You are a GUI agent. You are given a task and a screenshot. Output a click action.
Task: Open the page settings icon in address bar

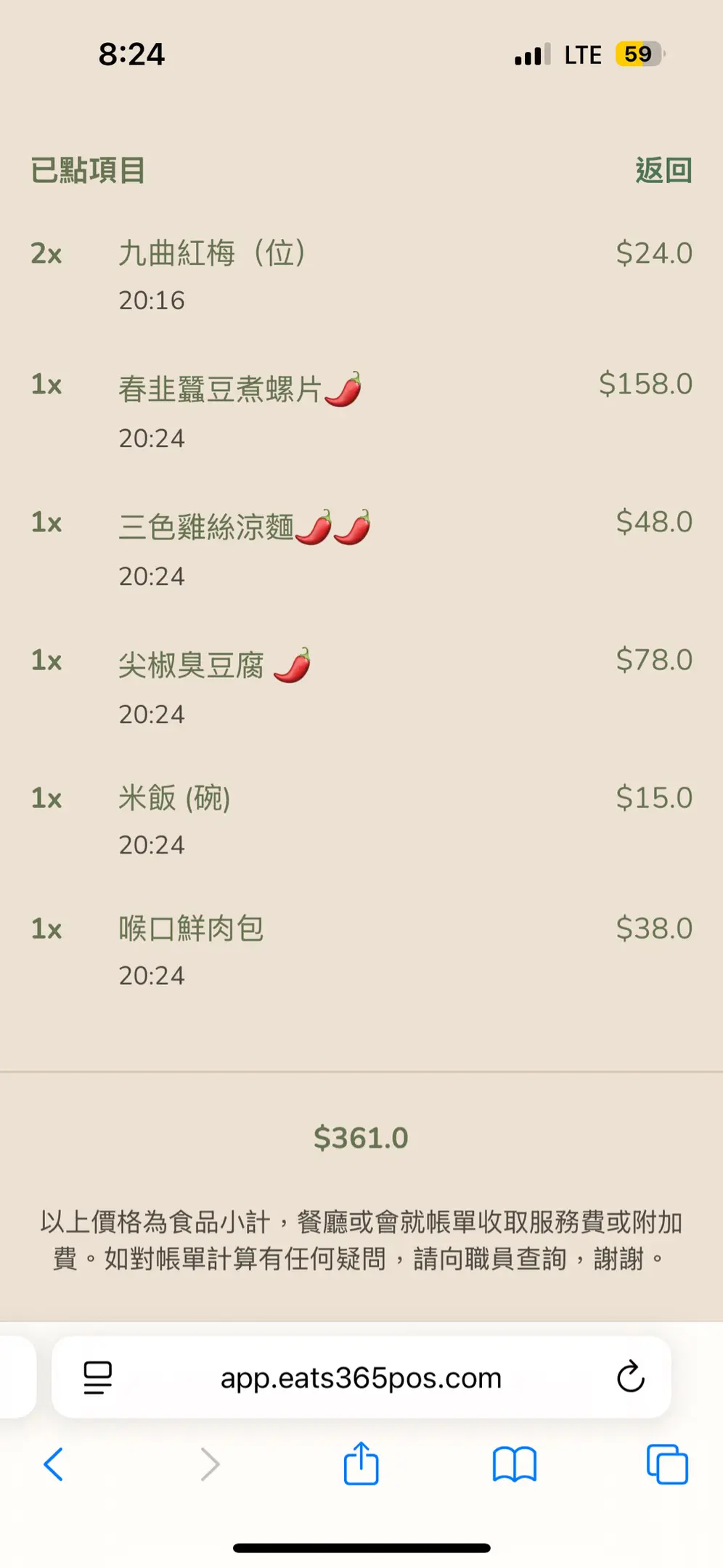pyautogui.click(x=98, y=1377)
